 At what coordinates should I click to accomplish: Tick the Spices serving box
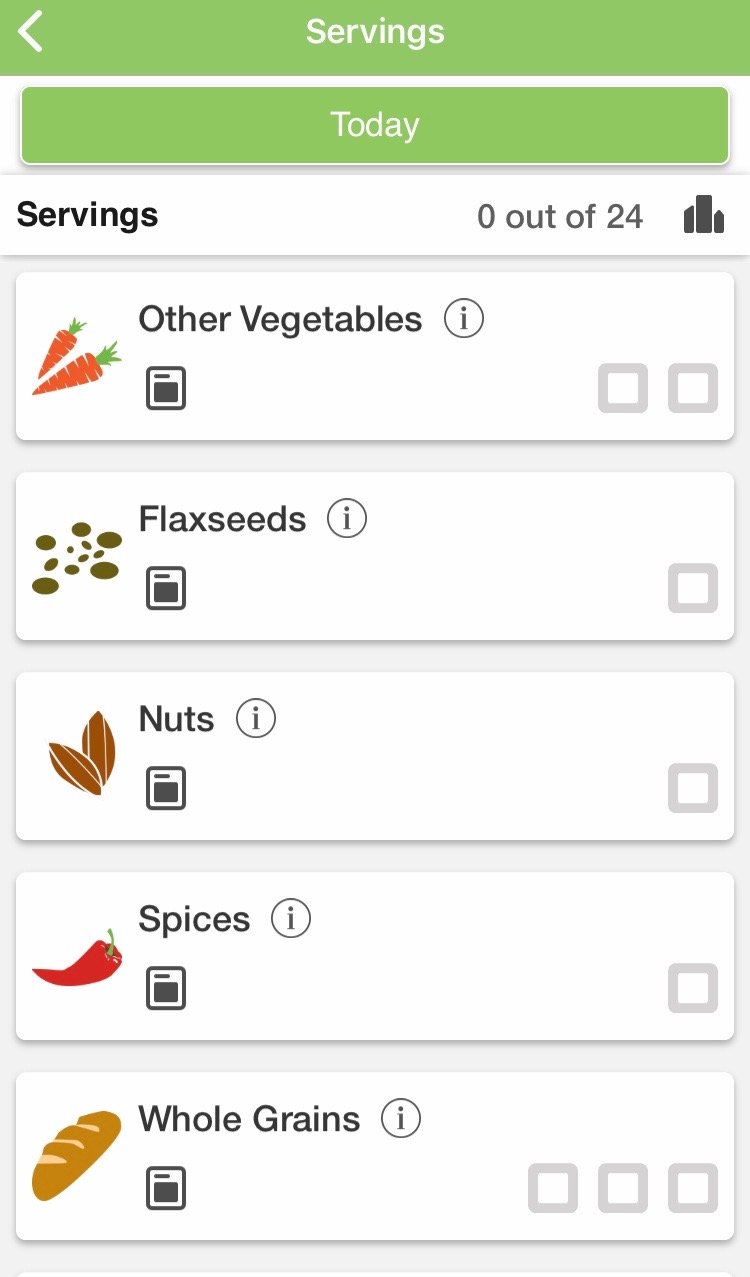[693, 988]
